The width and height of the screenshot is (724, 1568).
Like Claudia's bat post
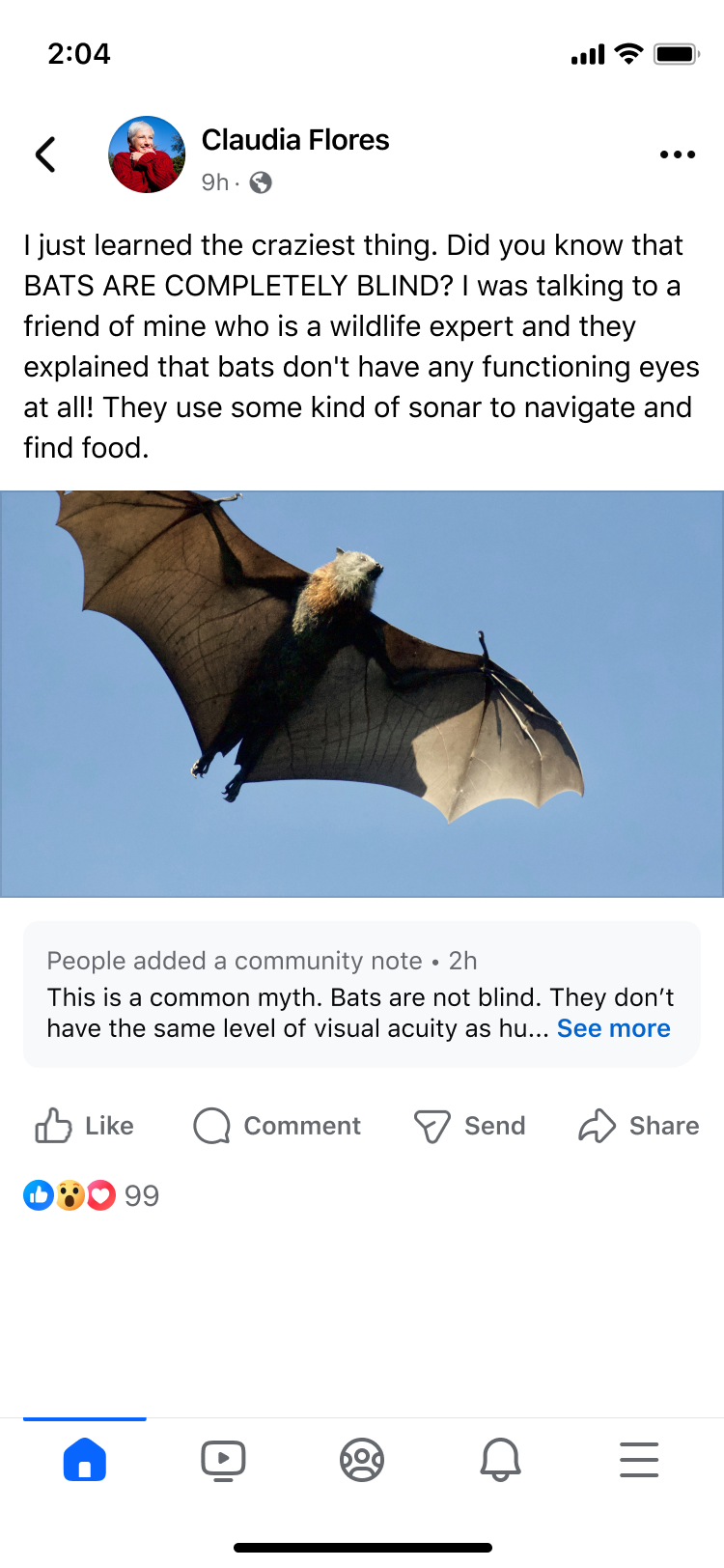(x=84, y=1126)
